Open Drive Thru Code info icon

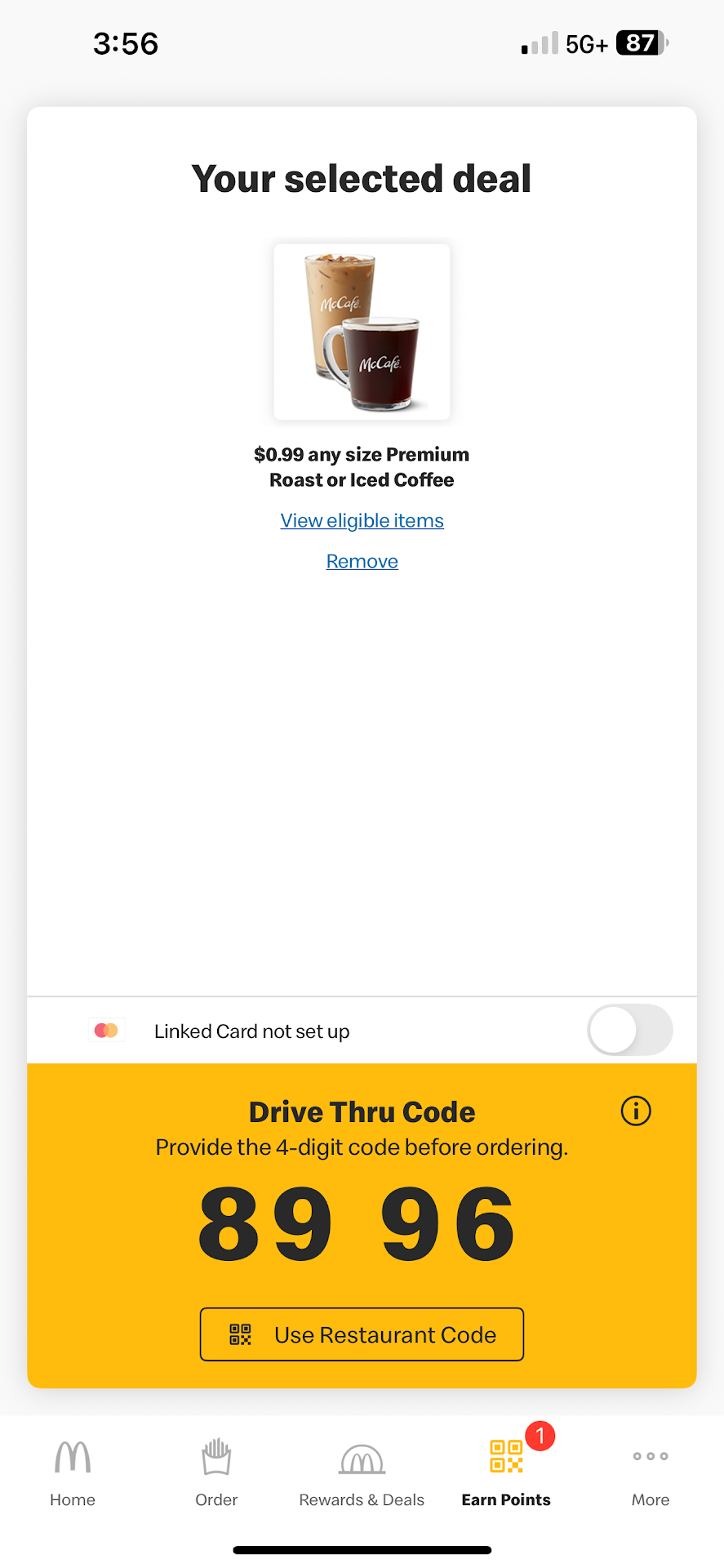(636, 1111)
